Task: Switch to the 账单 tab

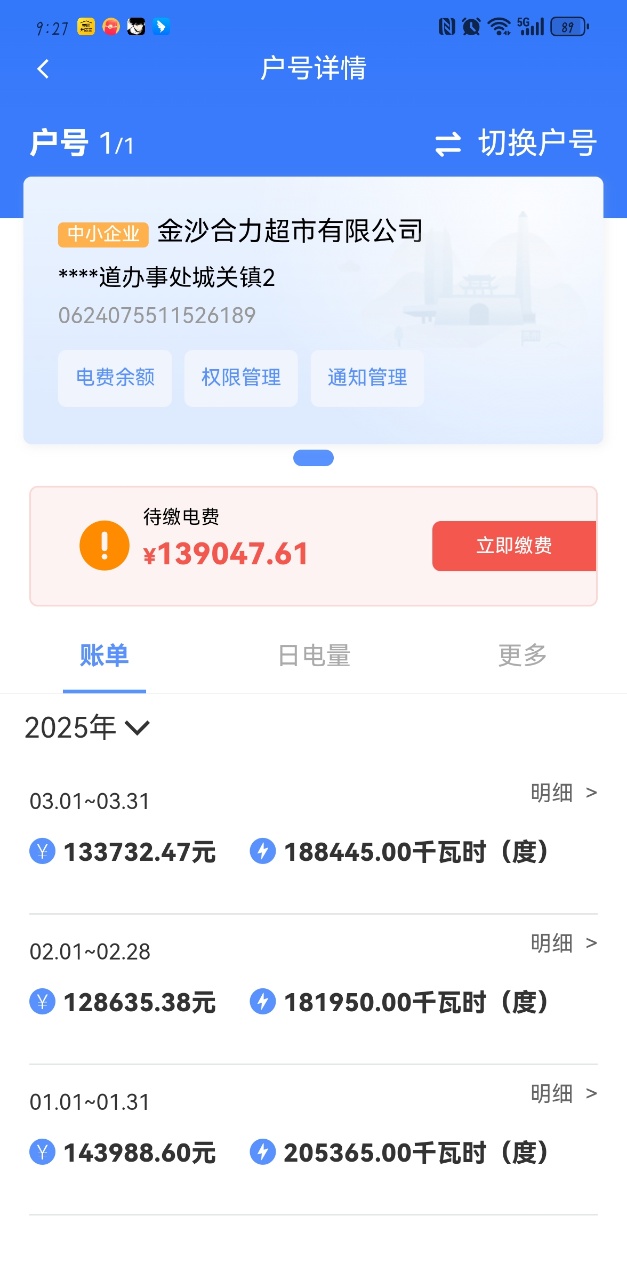Action: tap(104, 656)
